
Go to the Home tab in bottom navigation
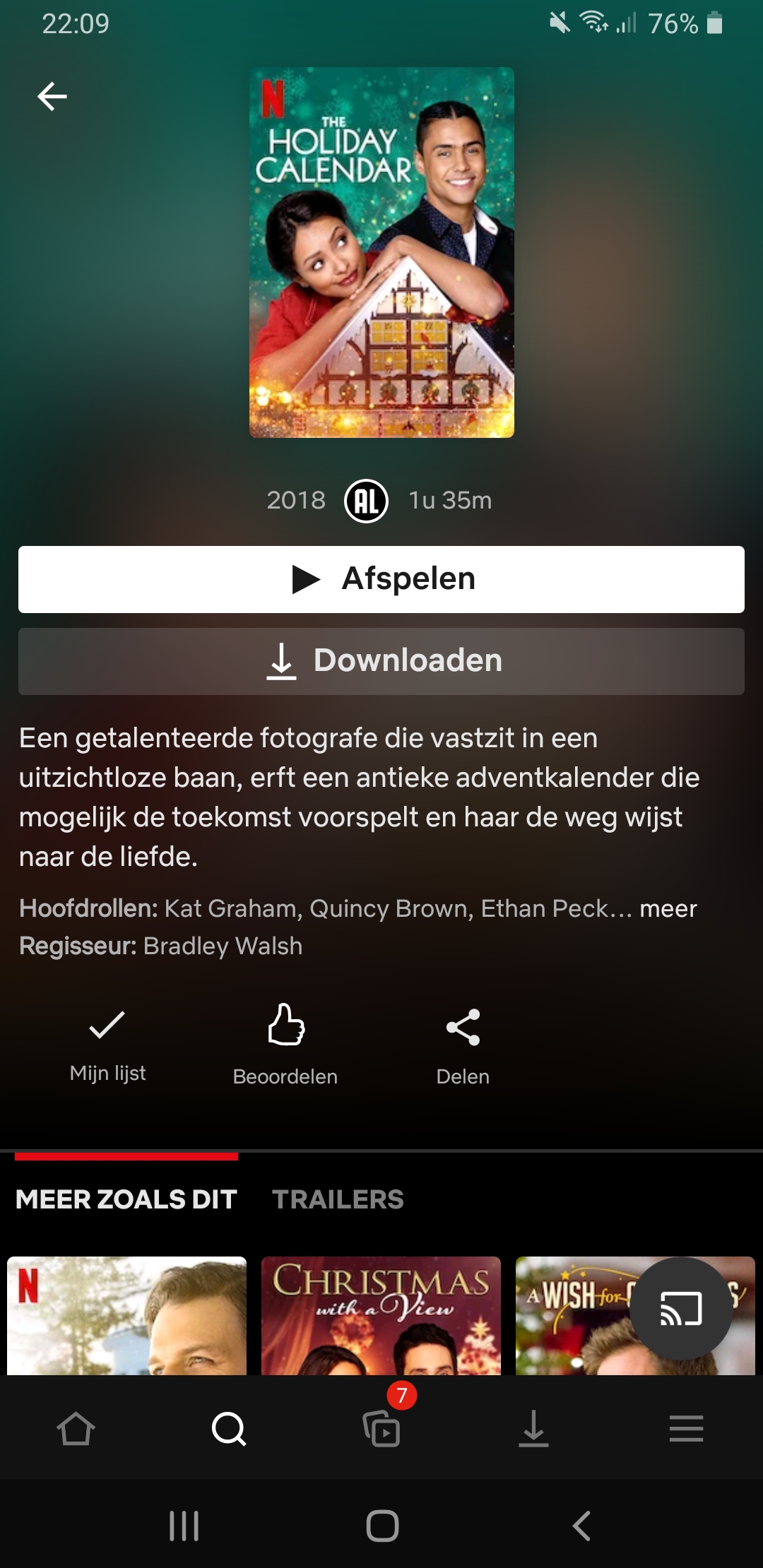pyautogui.click(x=76, y=1429)
